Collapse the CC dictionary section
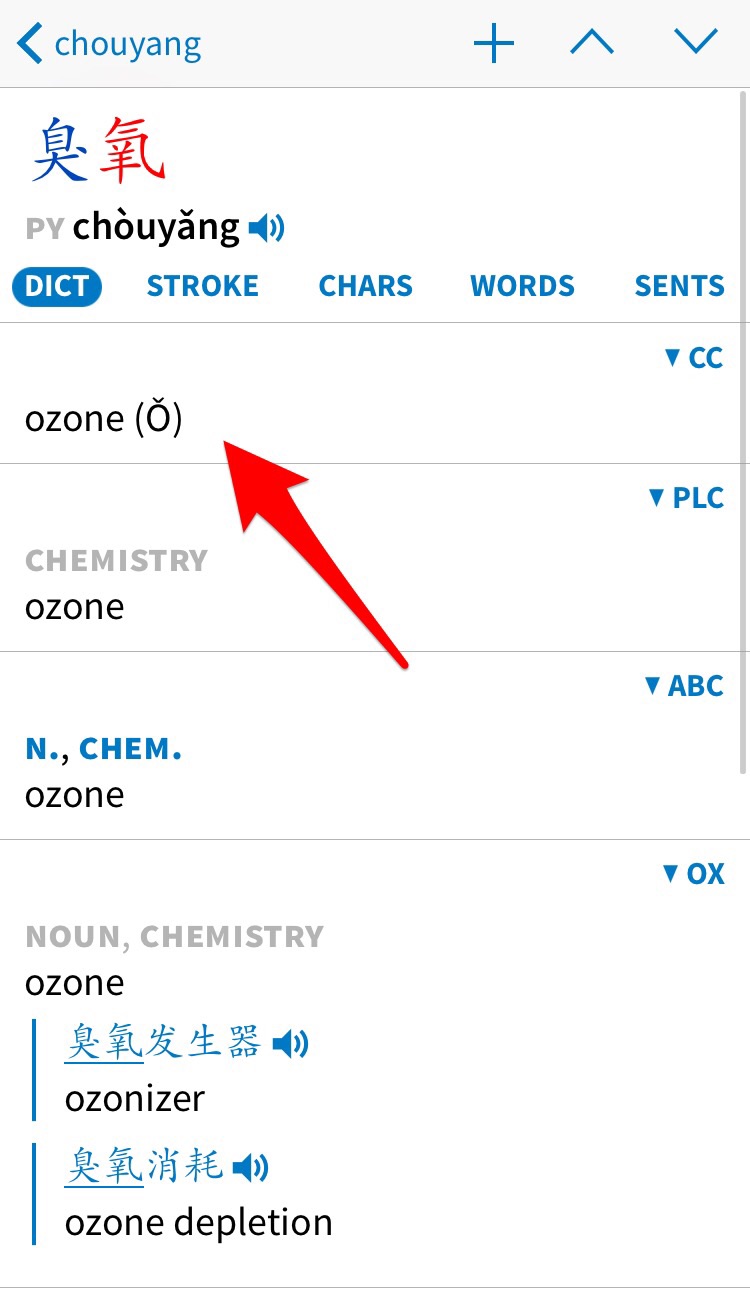This screenshot has height=1293, width=750. point(693,358)
